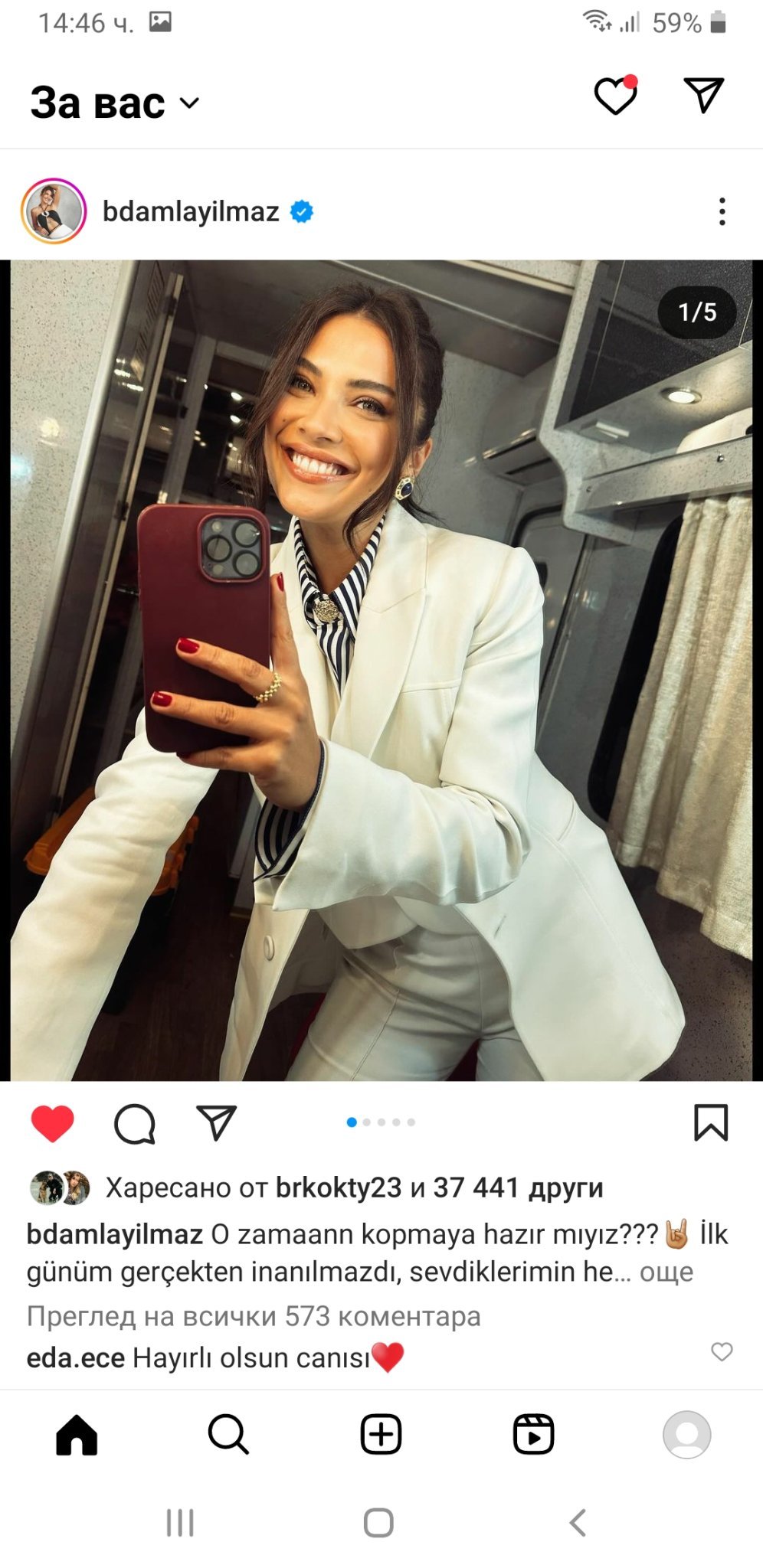The height and width of the screenshot is (1568, 763).
Task: Share the post via send icon
Action: pyautogui.click(x=216, y=1123)
